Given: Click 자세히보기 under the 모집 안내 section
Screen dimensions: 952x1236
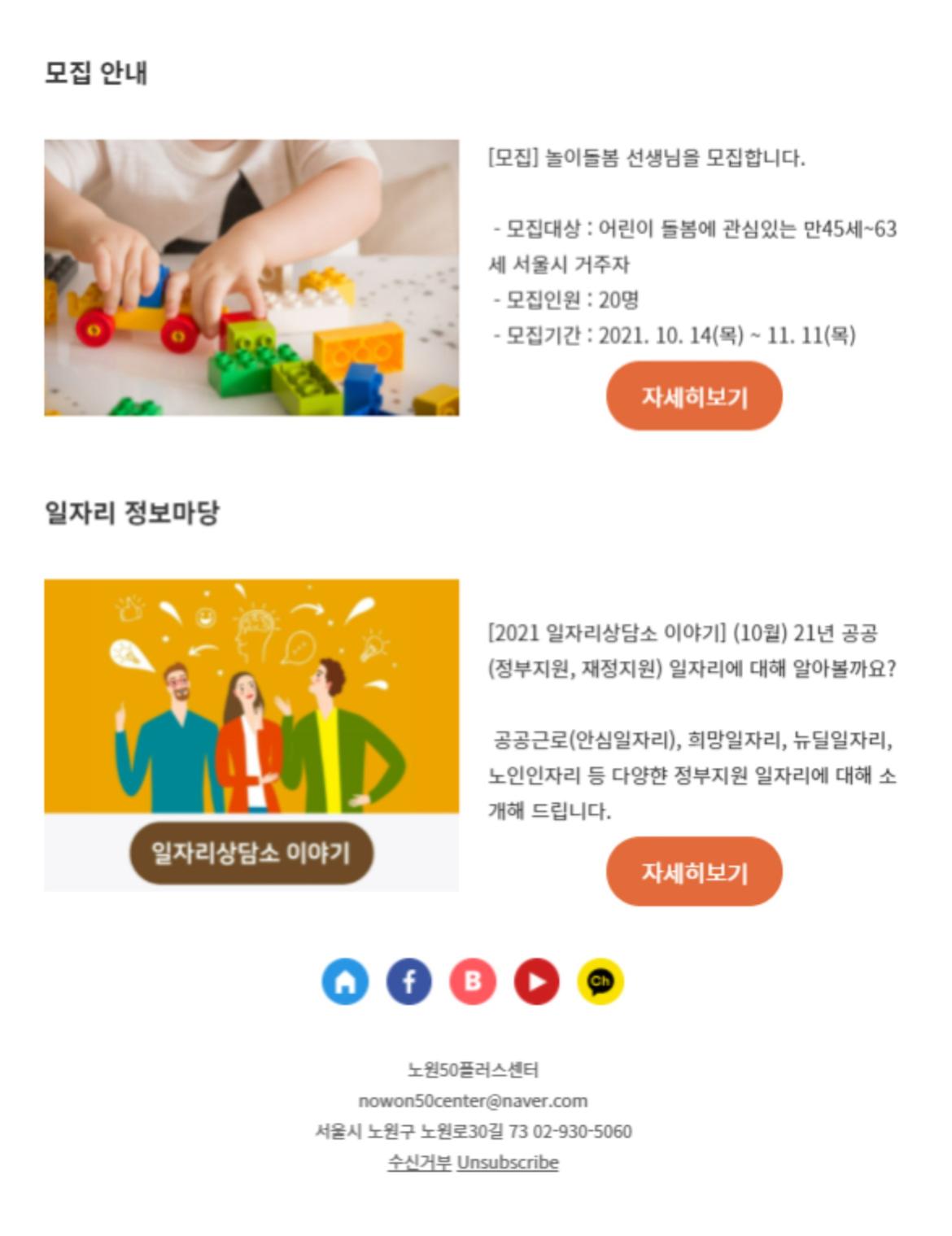Looking at the screenshot, I should tap(693, 397).
